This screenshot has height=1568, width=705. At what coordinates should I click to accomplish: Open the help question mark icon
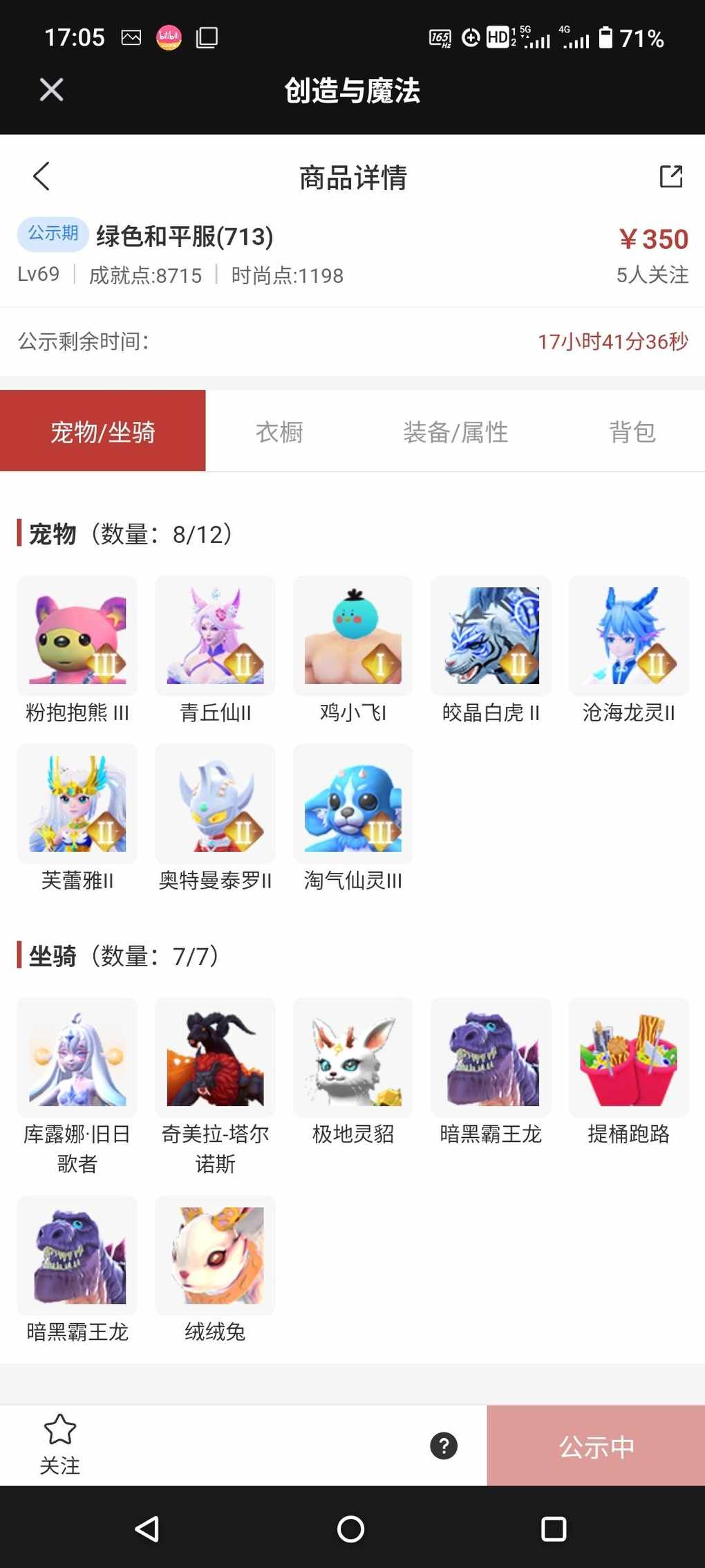444,1446
